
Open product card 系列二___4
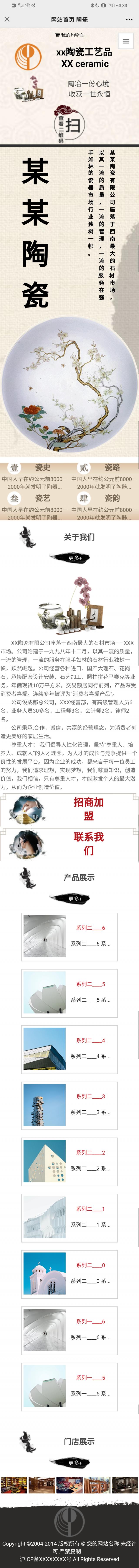click(69, 1049)
